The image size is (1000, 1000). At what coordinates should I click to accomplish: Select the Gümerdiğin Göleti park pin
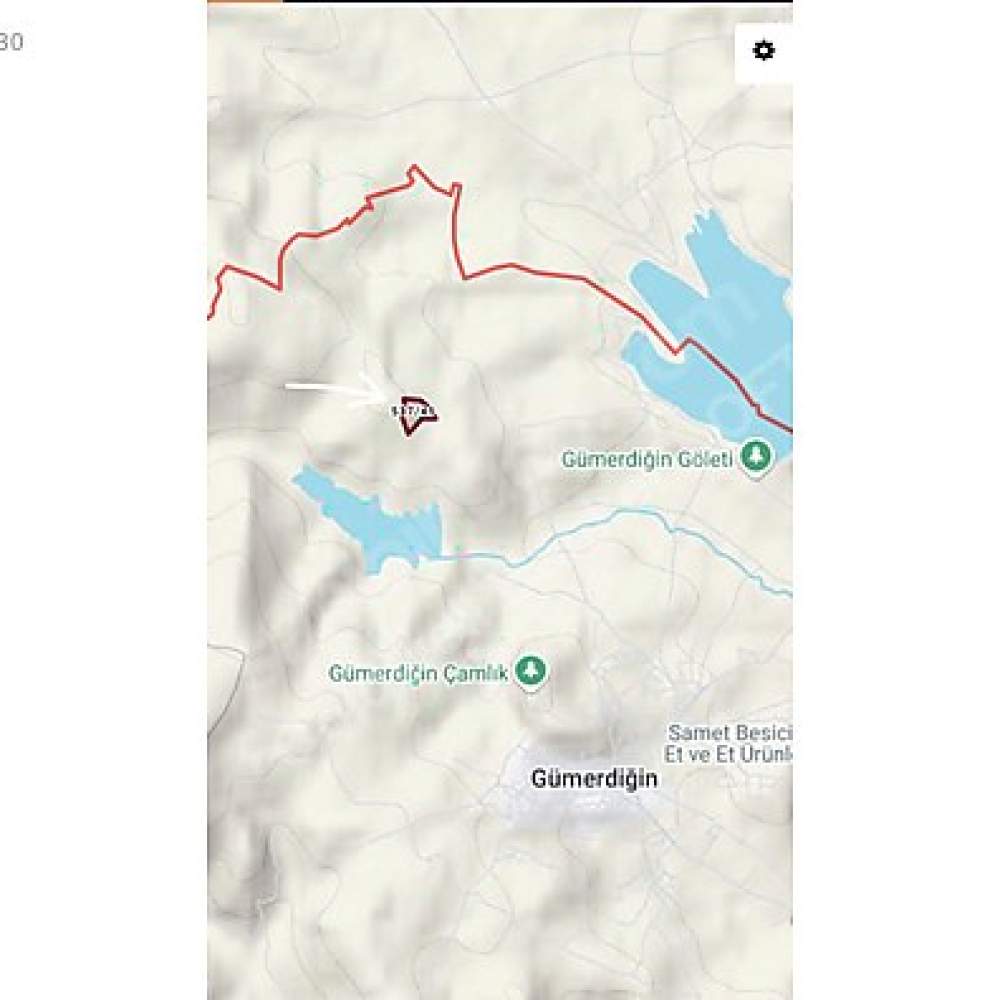(x=757, y=459)
